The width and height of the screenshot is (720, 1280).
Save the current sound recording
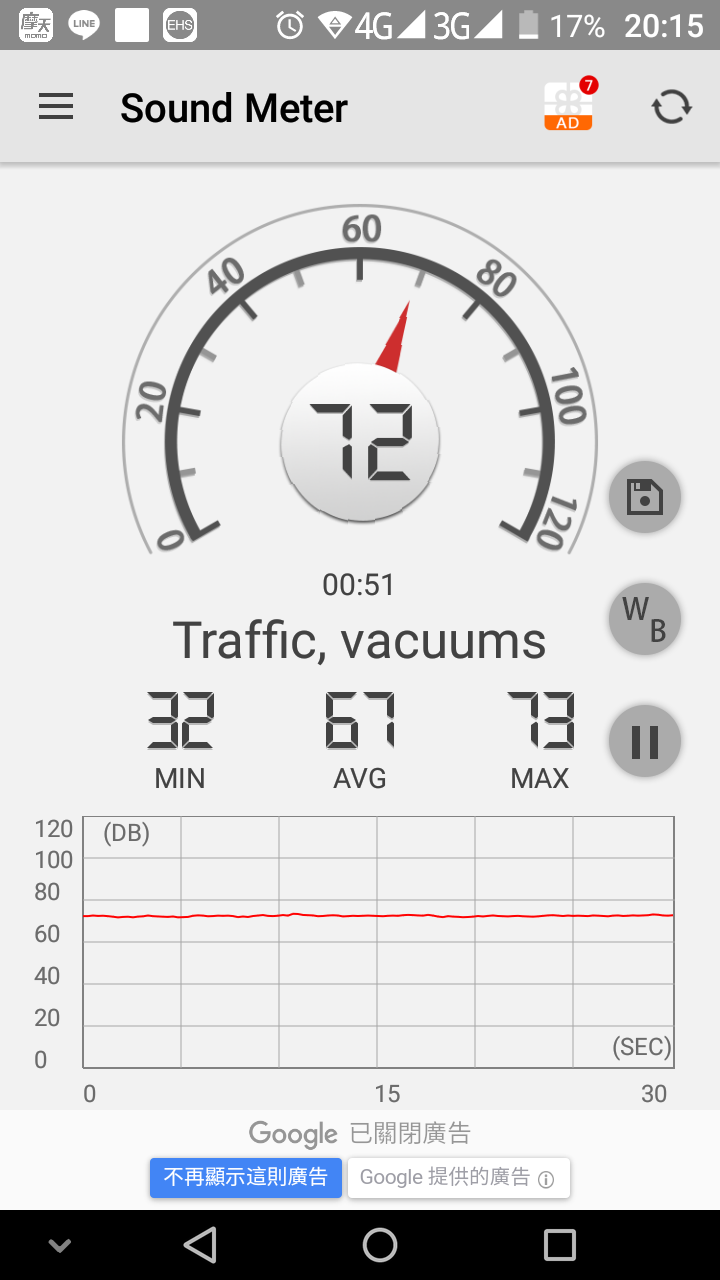[x=645, y=497]
